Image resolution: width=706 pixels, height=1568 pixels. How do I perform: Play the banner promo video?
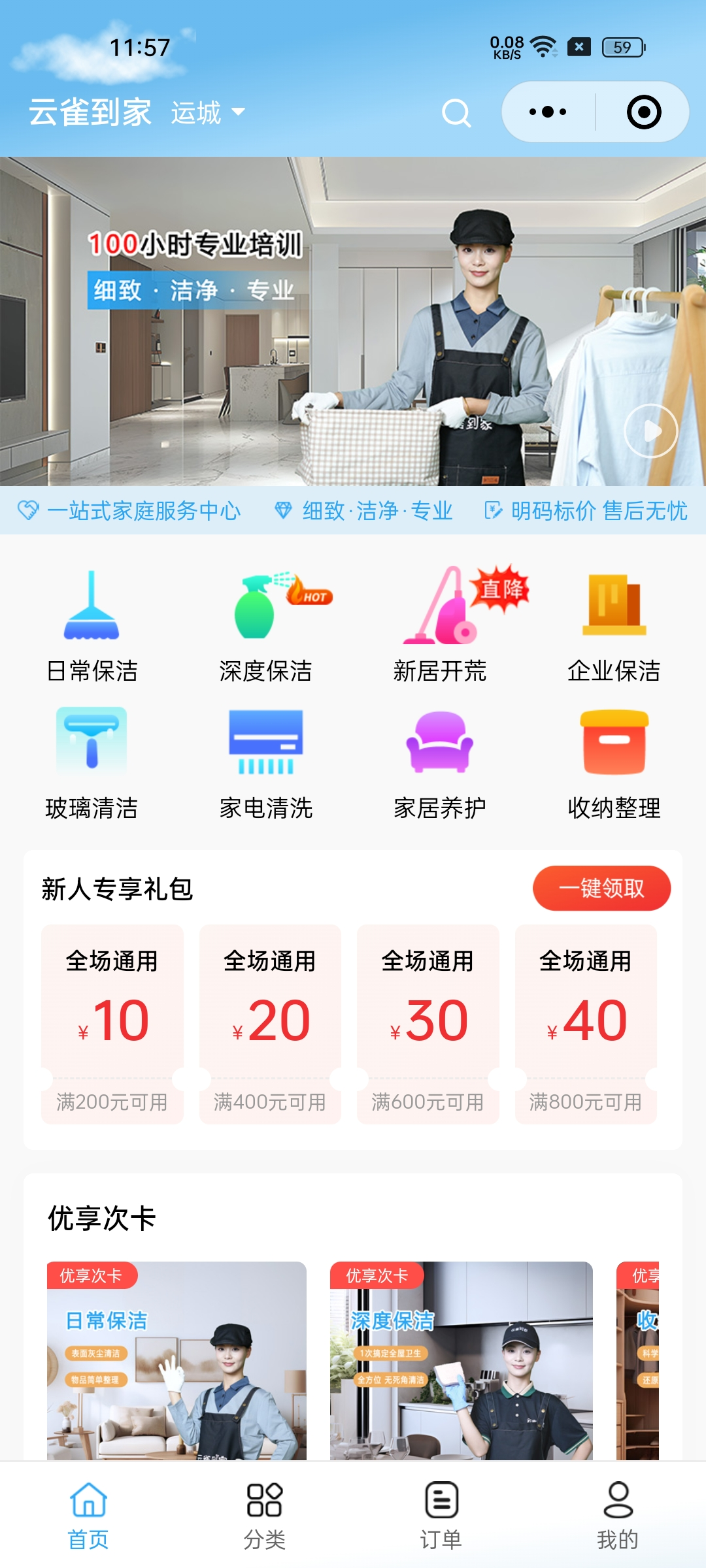coord(651,430)
